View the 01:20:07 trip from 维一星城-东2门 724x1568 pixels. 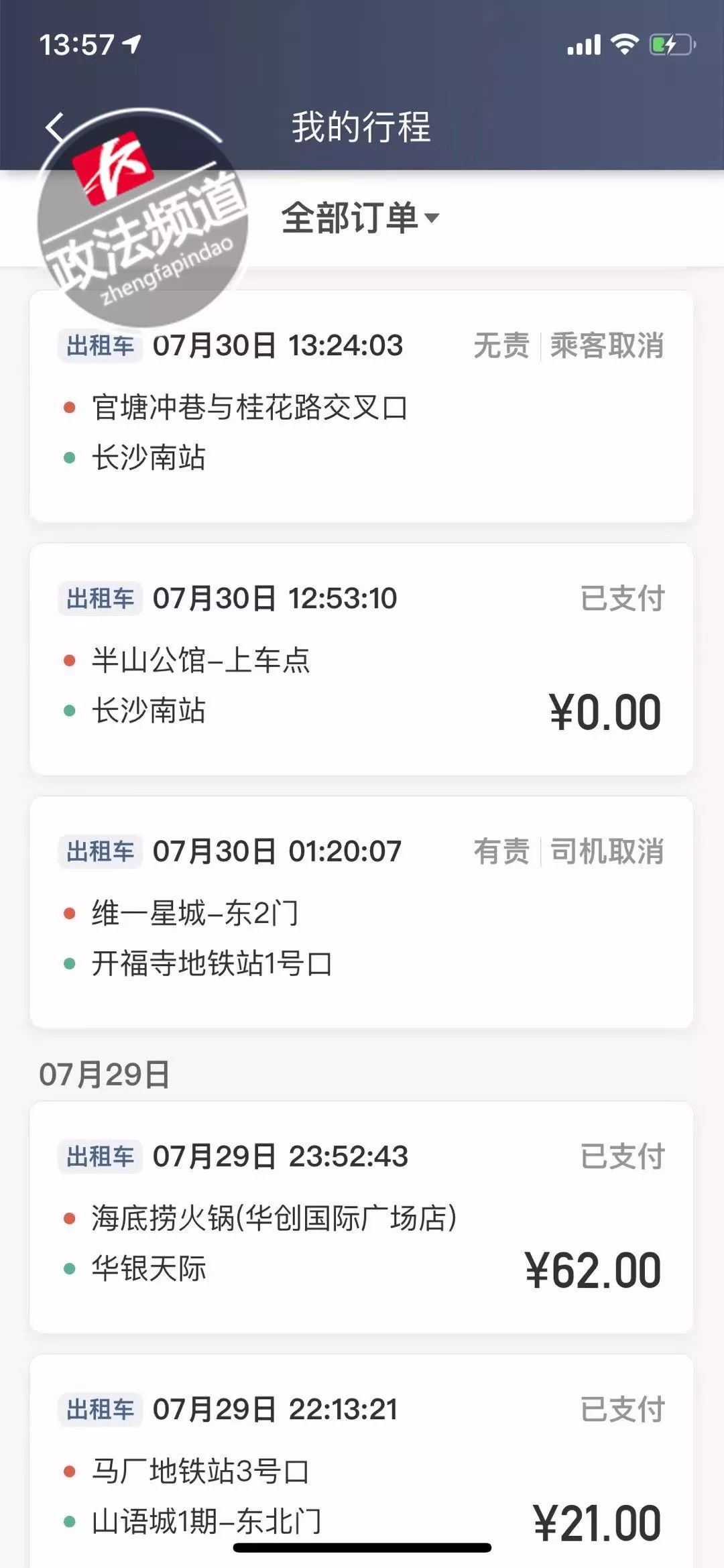[361, 912]
